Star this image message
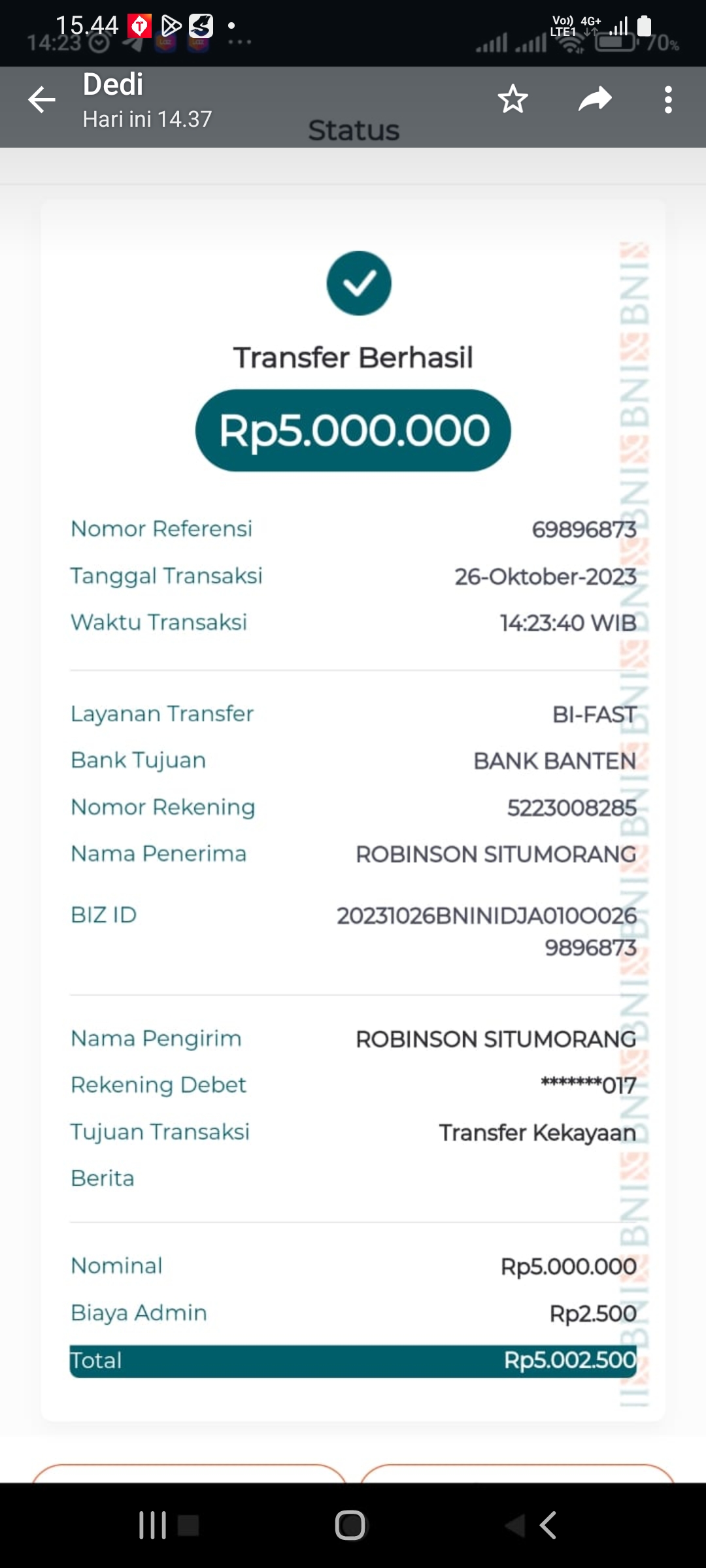This screenshot has width=706, height=1568. 513,100
